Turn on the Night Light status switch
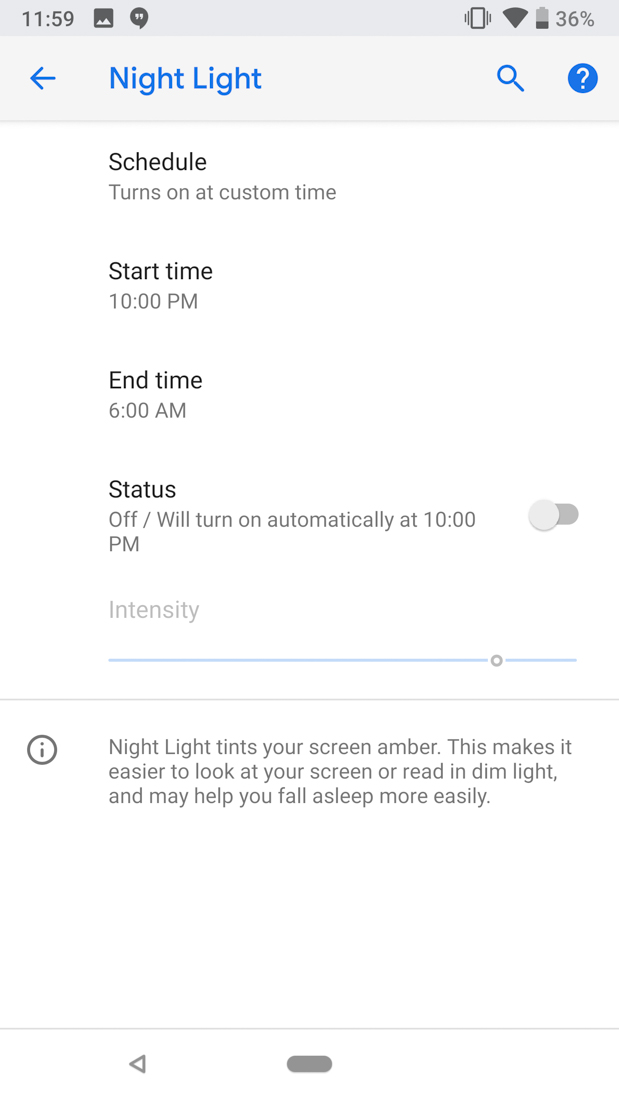Image resolution: width=619 pixels, height=1100 pixels. click(x=554, y=515)
